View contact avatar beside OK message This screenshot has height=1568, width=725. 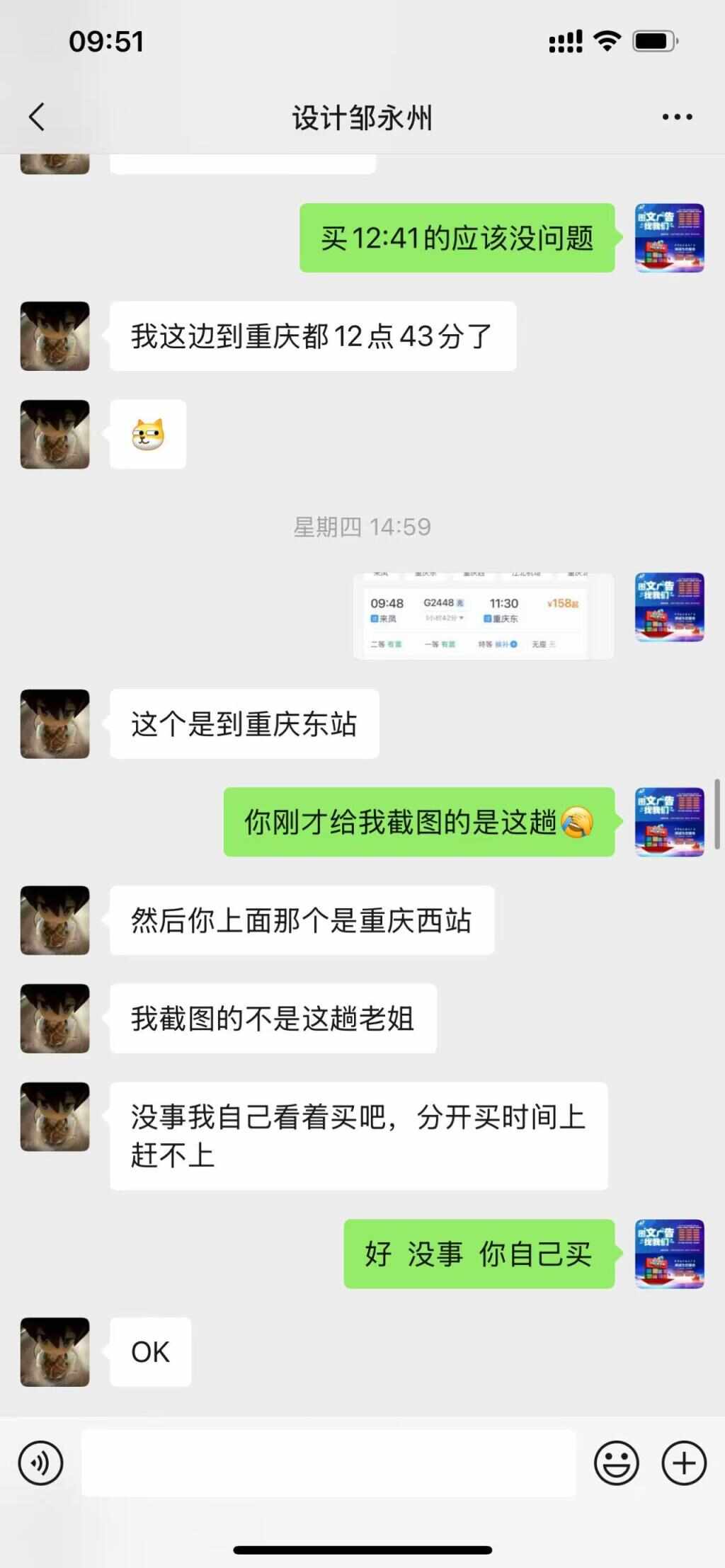[x=55, y=1351]
